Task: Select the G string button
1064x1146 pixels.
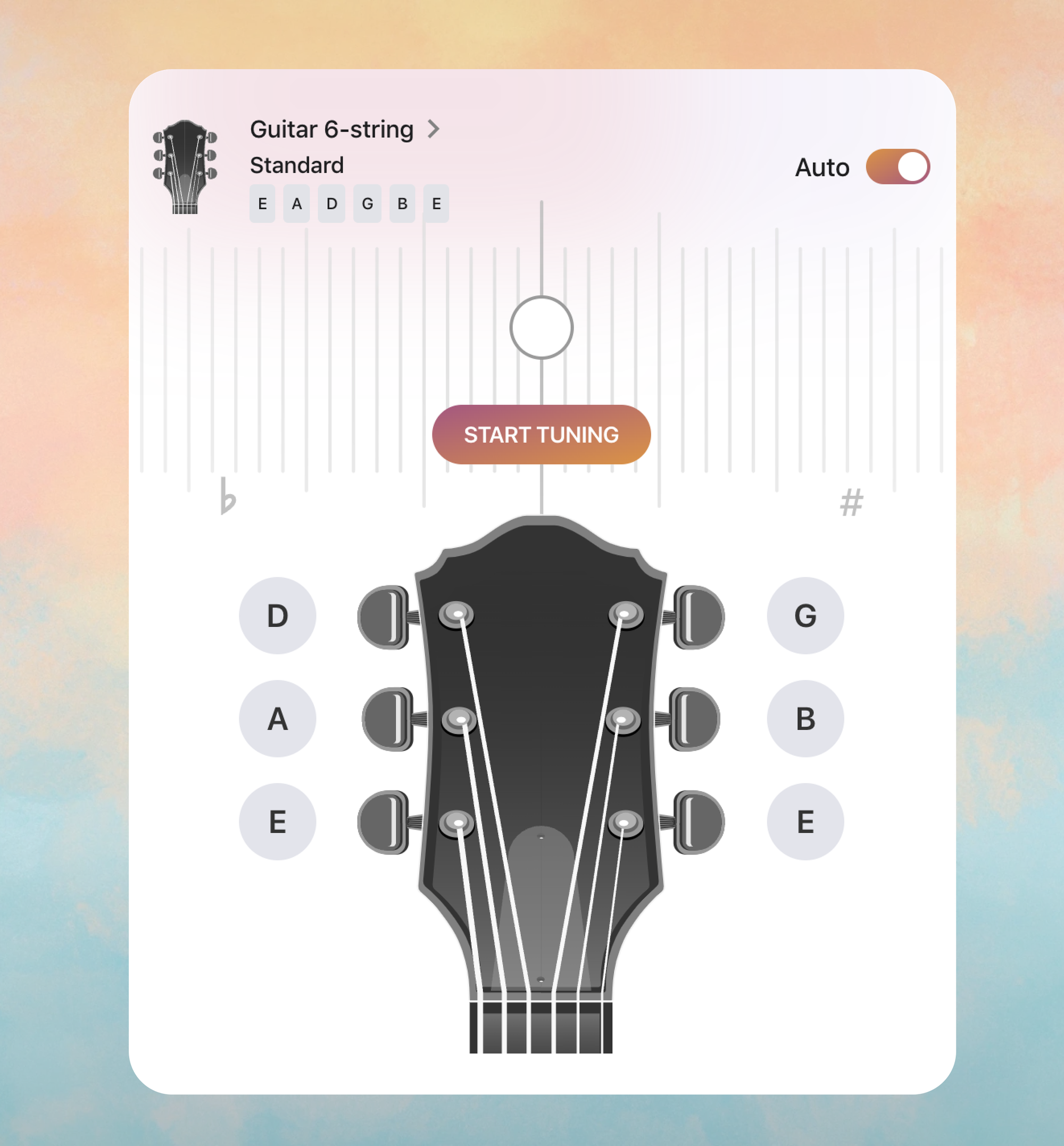Action: tap(805, 616)
